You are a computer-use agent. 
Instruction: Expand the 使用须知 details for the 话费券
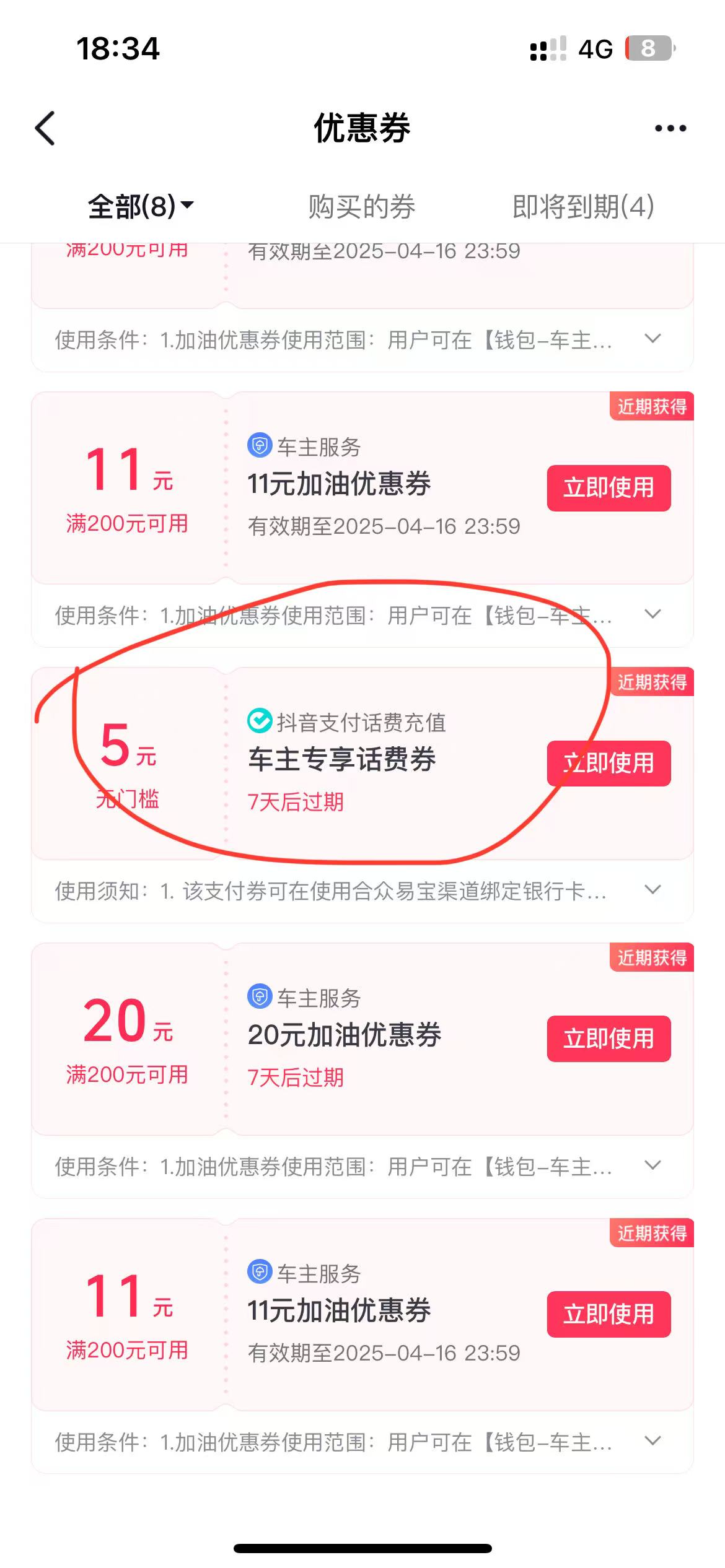tap(652, 890)
